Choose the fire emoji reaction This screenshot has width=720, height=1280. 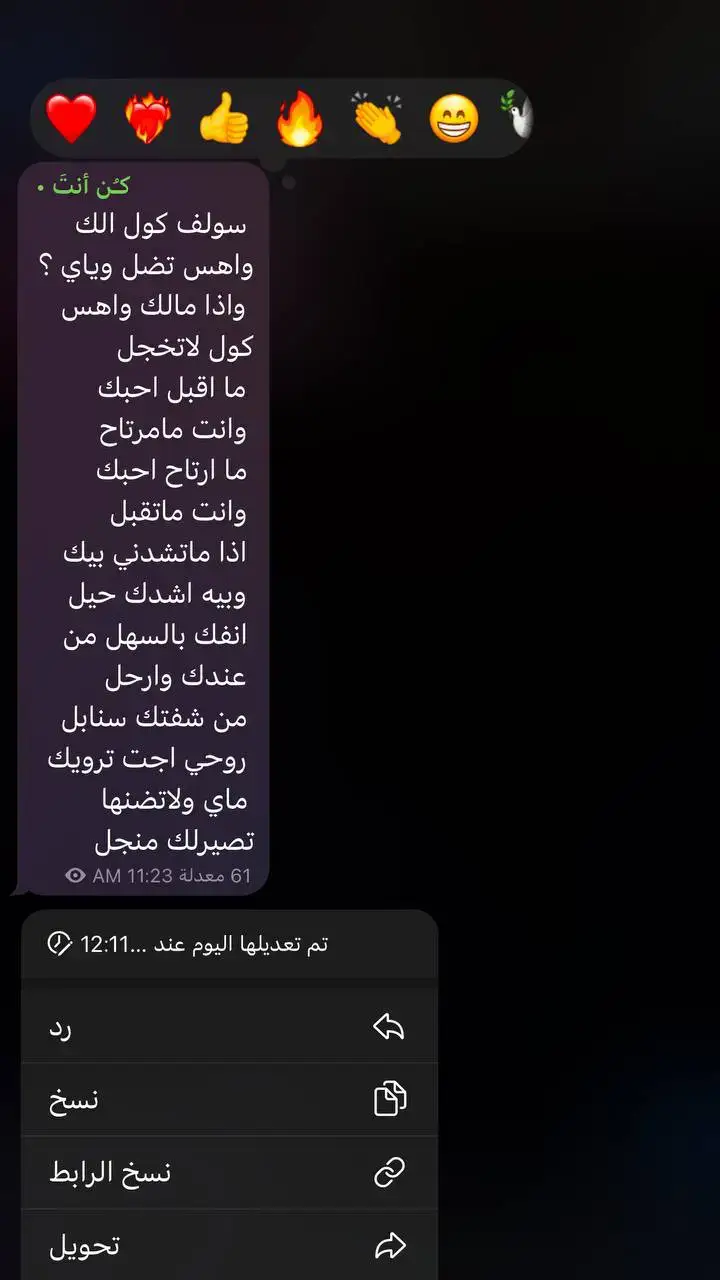click(x=299, y=117)
